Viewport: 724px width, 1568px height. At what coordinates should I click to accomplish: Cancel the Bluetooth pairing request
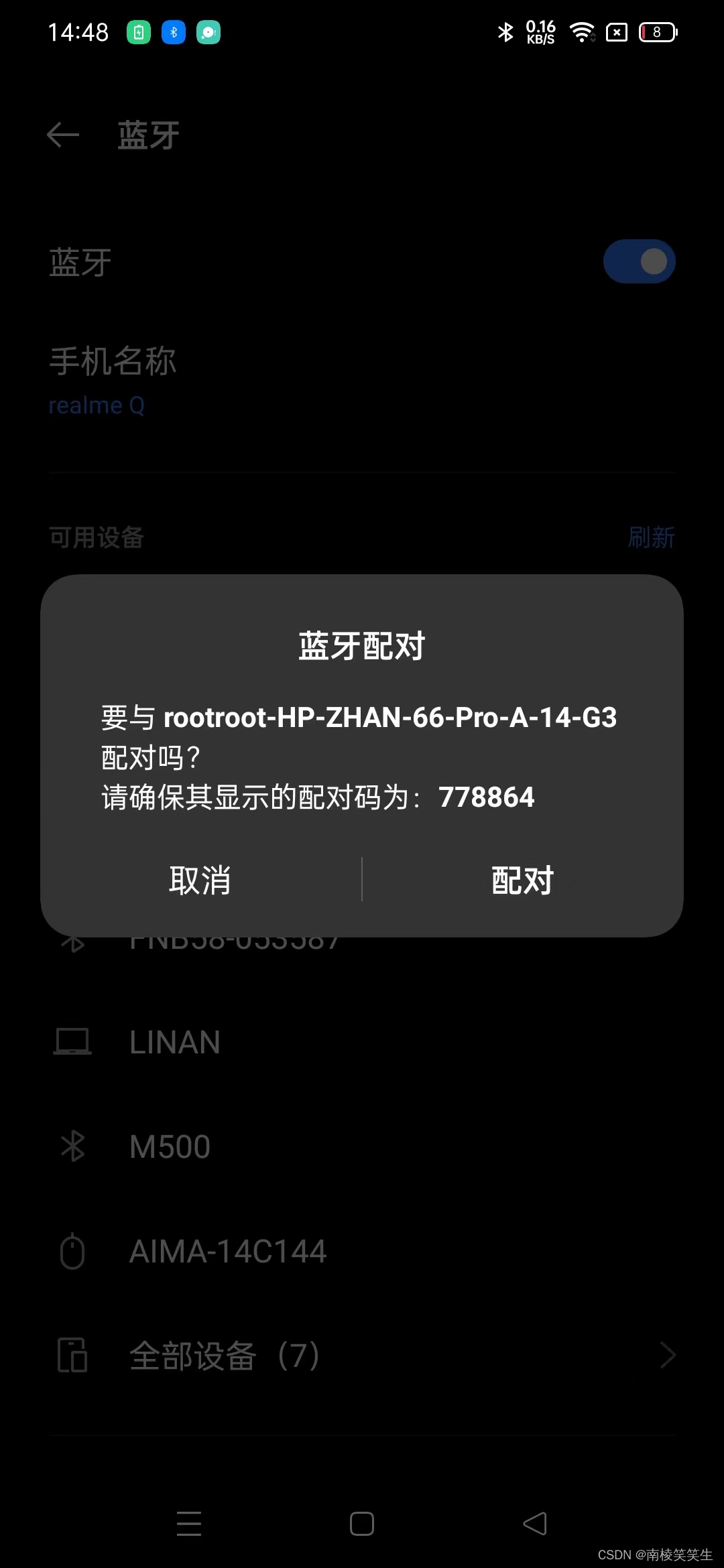point(200,880)
